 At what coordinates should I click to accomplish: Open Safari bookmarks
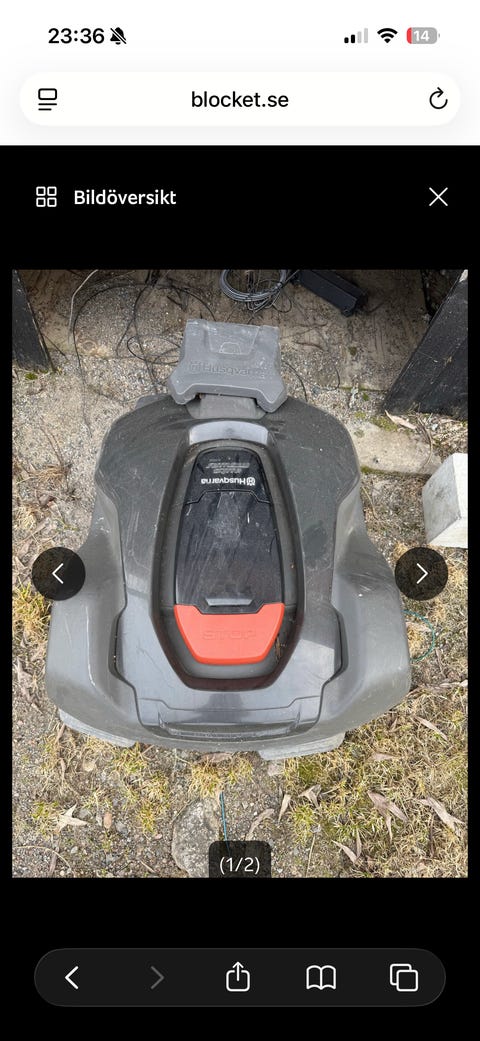pyautogui.click(x=321, y=977)
